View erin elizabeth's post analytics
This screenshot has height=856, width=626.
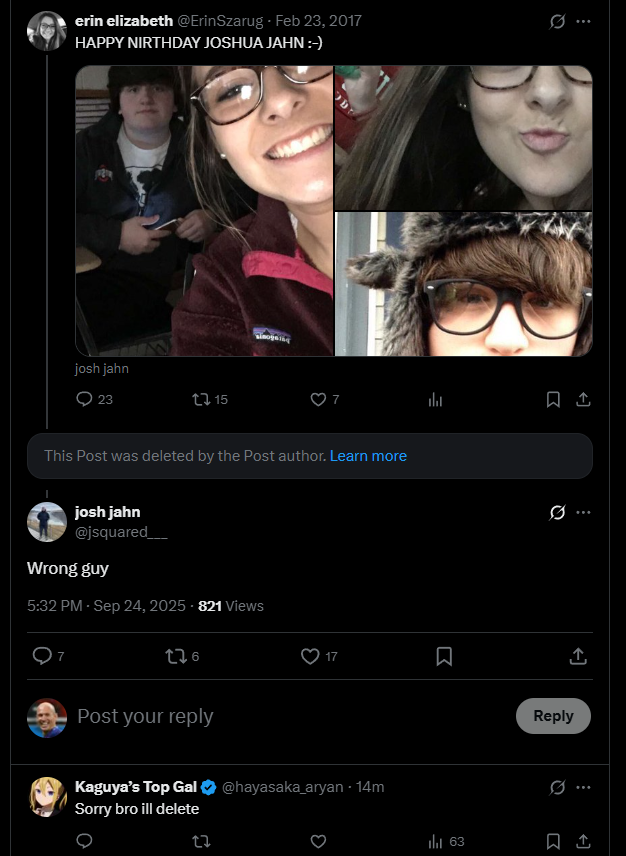coord(435,400)
